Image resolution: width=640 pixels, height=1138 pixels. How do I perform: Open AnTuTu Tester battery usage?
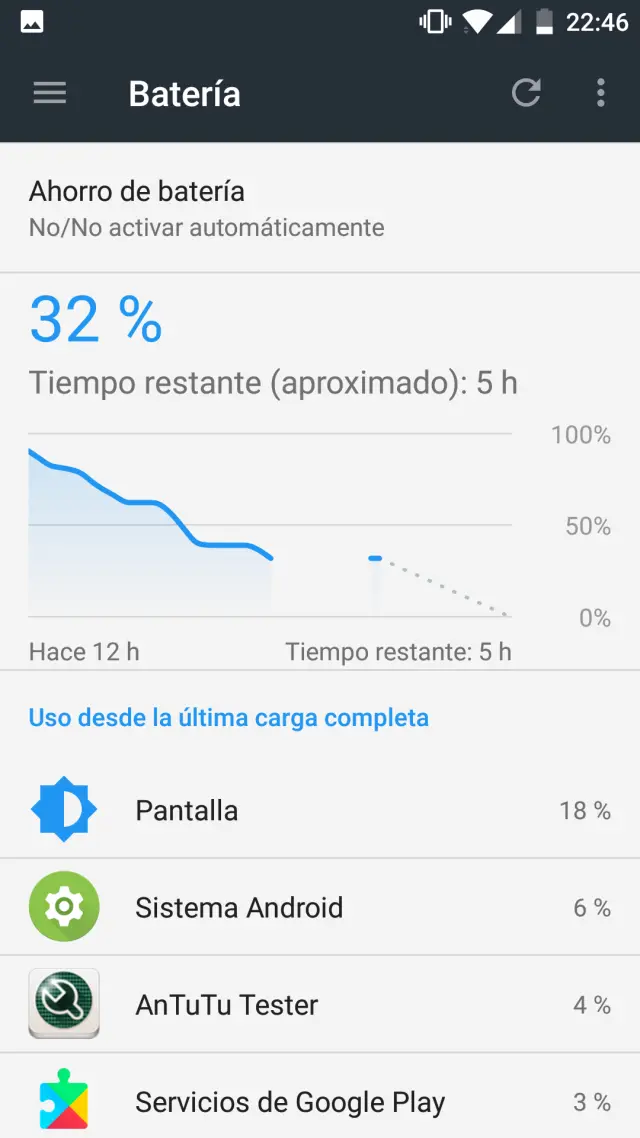[x=320, y=1004]
